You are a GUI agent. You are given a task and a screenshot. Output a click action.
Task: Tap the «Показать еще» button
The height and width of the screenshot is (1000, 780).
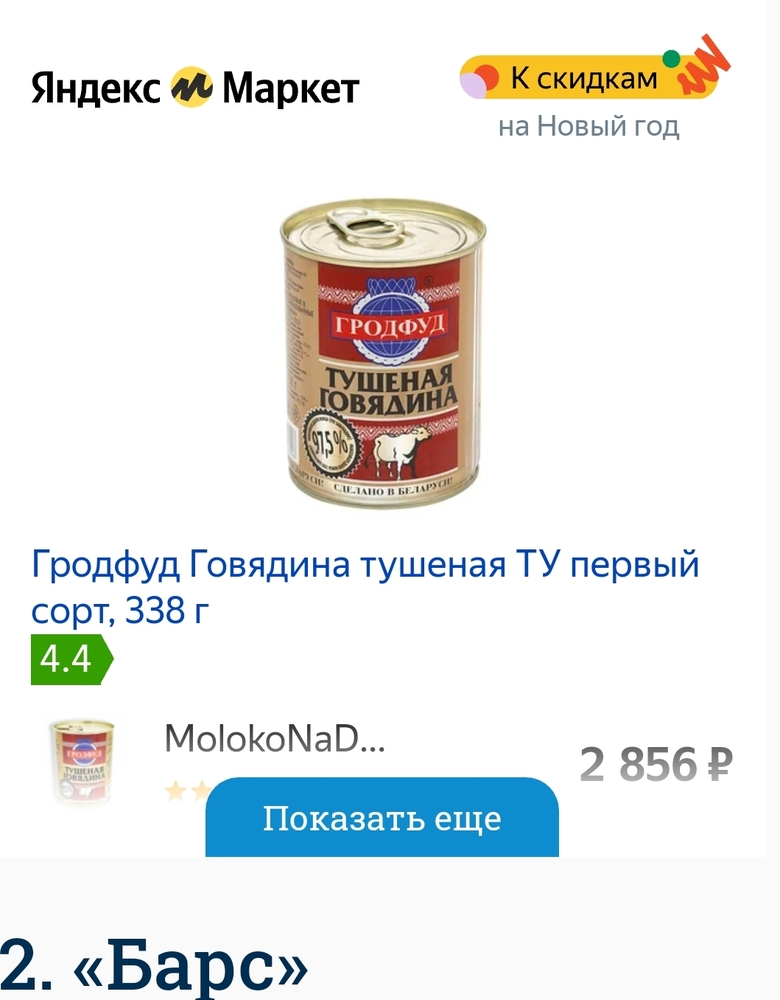point(382,819)
